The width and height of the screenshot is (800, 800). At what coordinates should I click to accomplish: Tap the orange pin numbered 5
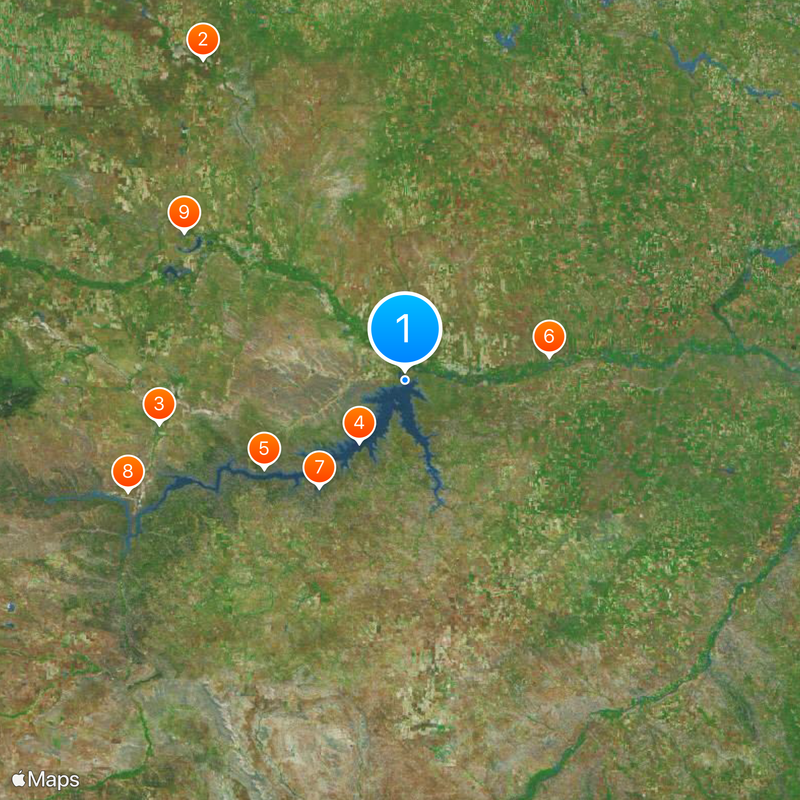click(264, 449)
